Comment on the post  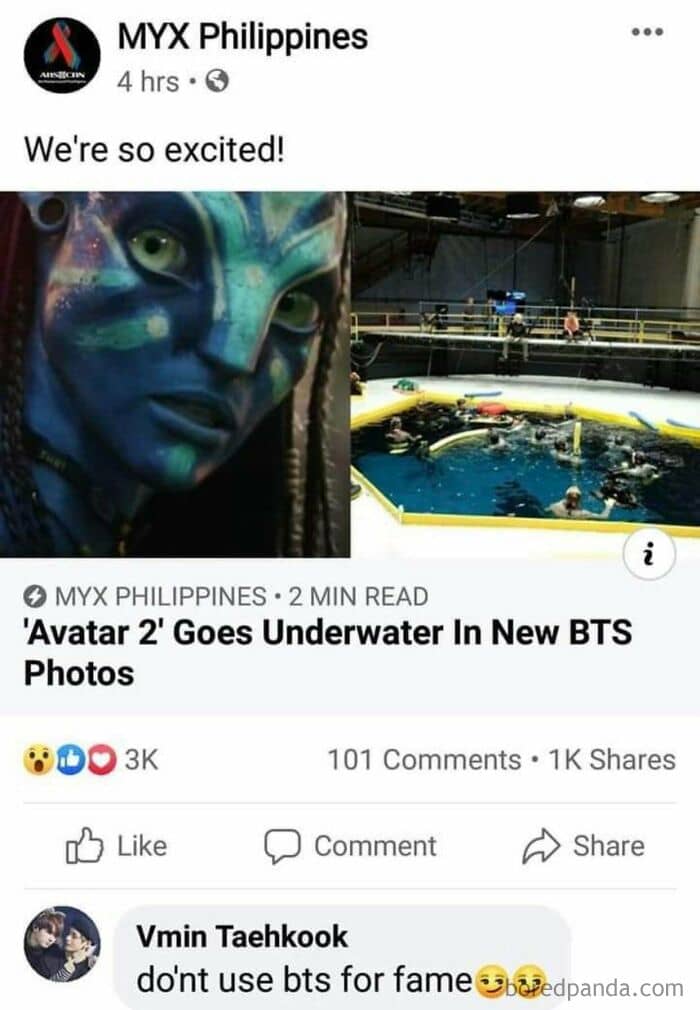click(x=350, y=846)
